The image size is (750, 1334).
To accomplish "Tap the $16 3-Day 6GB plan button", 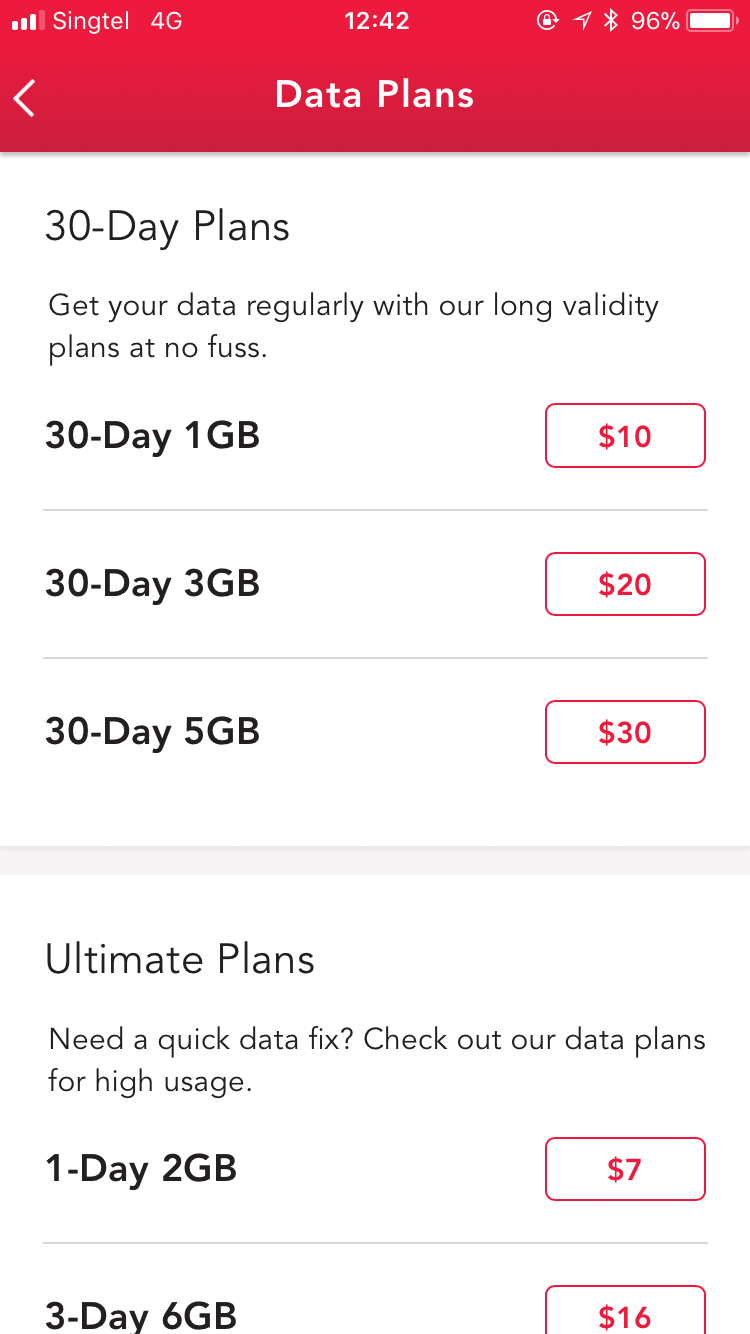I will 625,1310.
